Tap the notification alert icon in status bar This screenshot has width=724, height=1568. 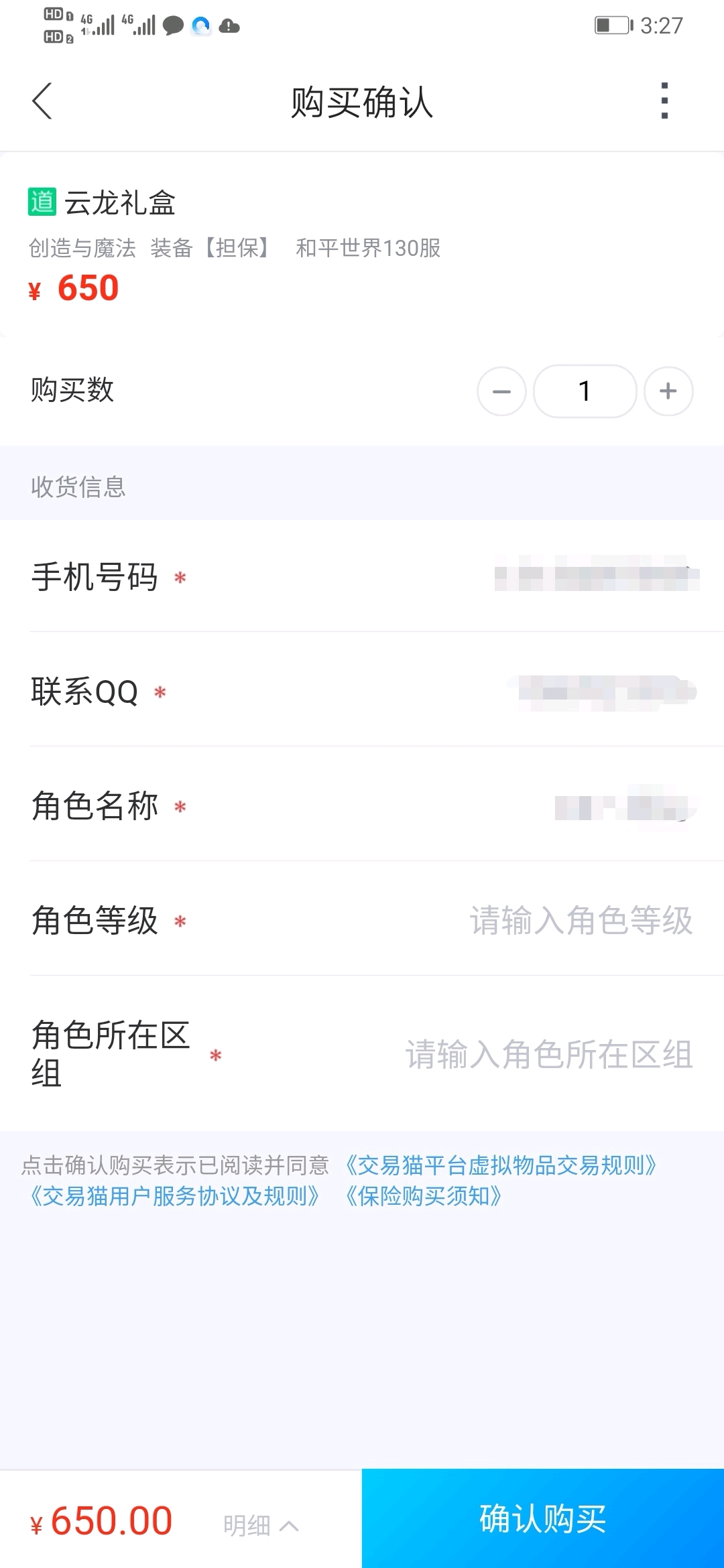[228, 27]
